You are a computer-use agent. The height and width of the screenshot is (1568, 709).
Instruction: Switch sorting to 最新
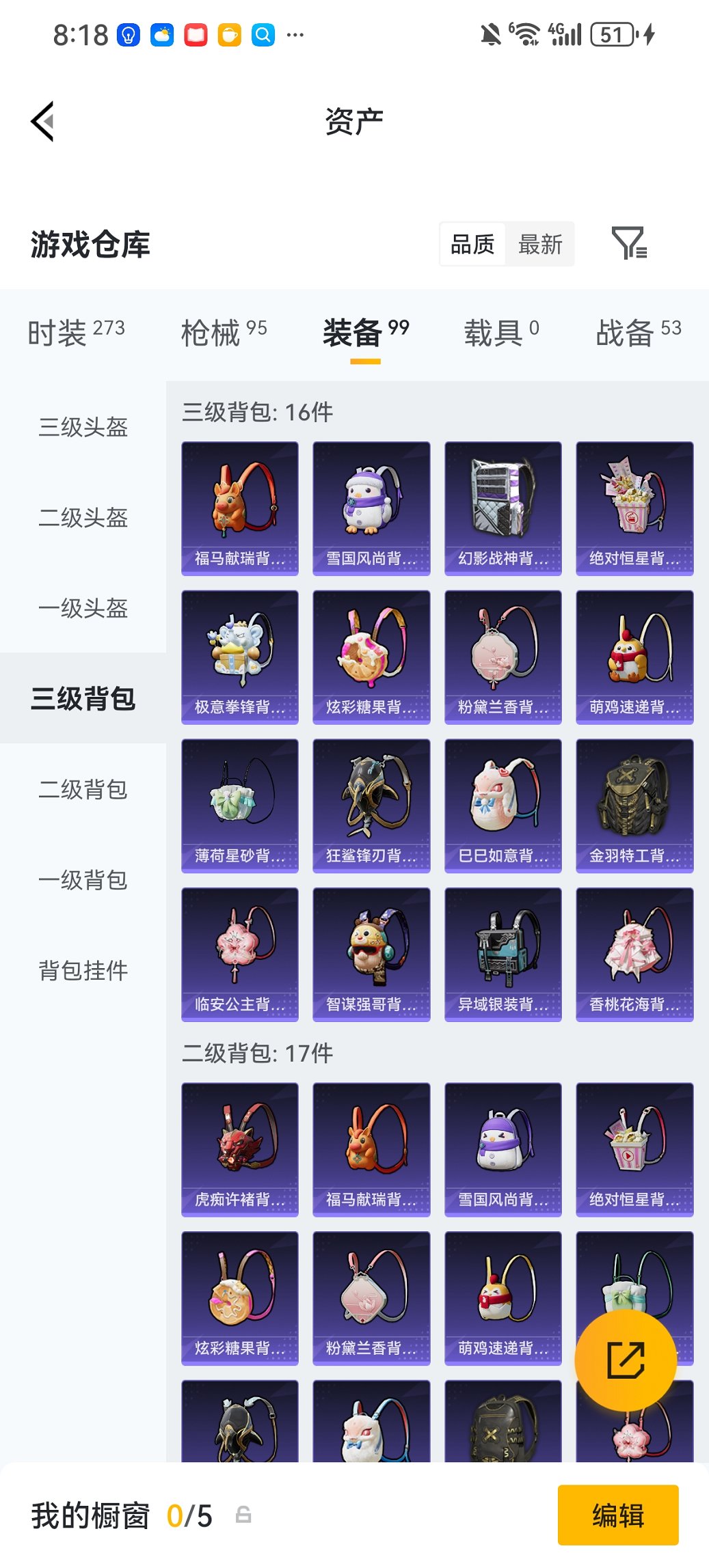(540, 244)
